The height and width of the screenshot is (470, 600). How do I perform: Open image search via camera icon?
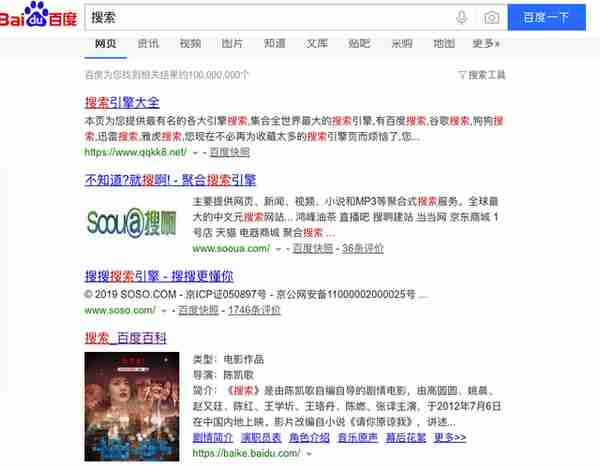491,17
